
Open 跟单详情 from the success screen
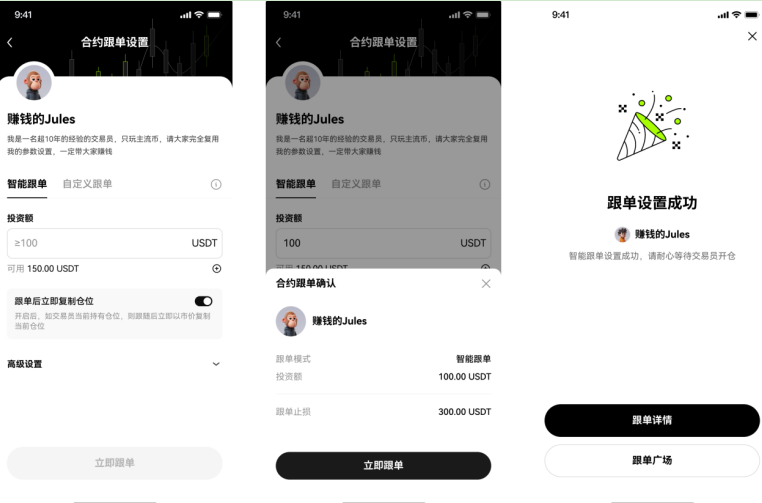[x=651, y=420]
